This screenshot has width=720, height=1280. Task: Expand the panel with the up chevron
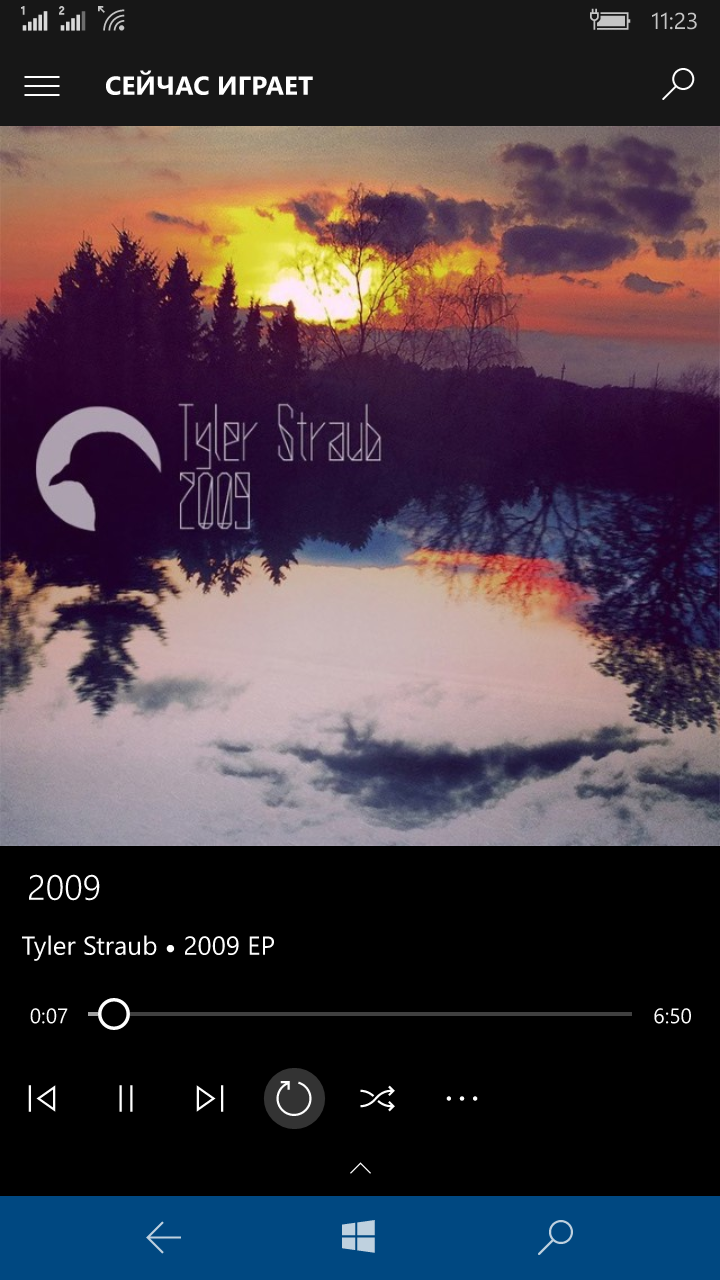pos(361,1168)
